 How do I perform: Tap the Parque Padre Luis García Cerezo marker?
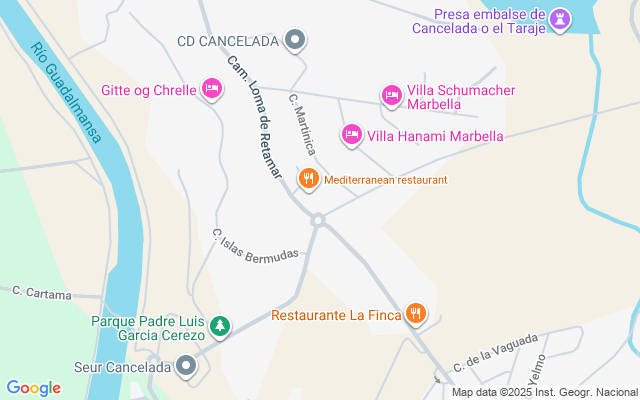point(220,326)
